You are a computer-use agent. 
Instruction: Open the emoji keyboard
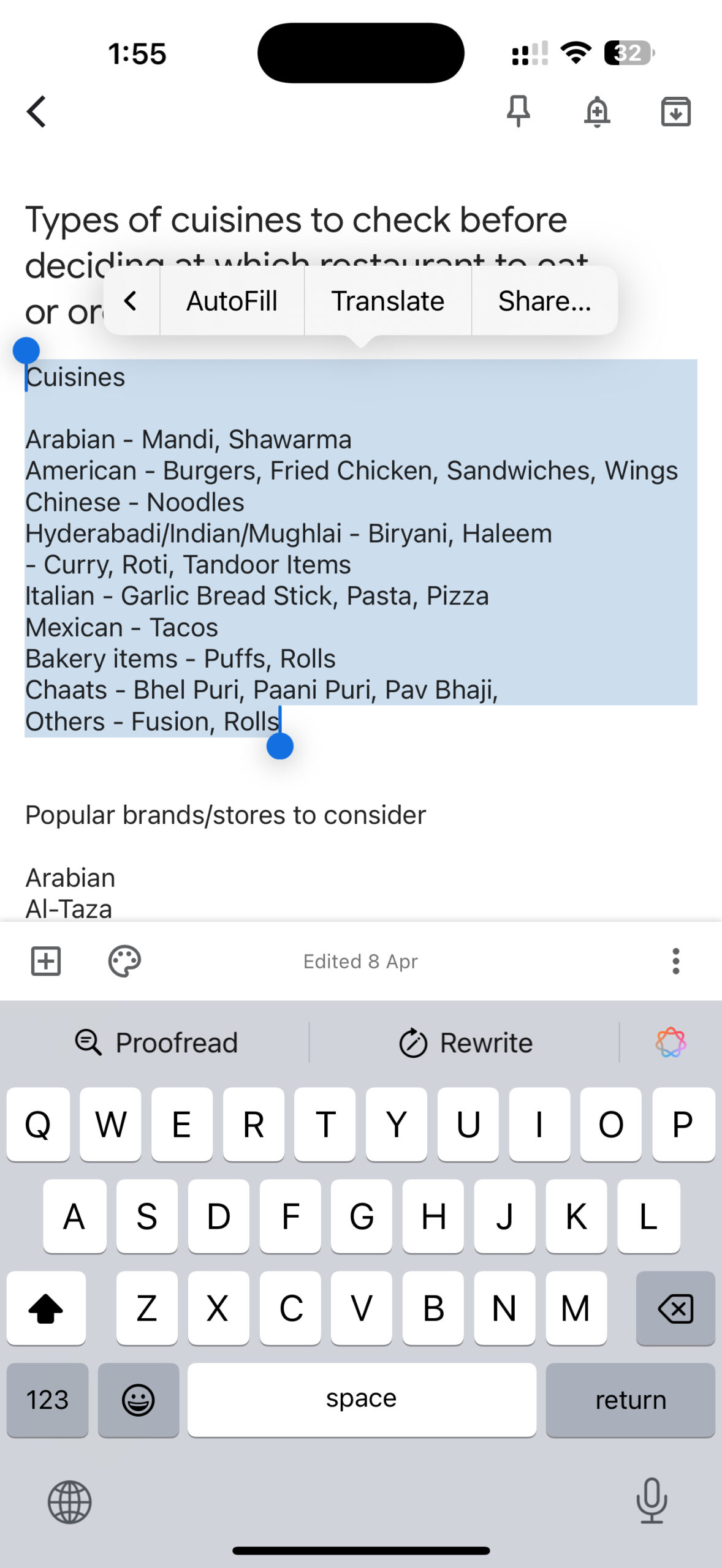click(x=139, y=1400)
